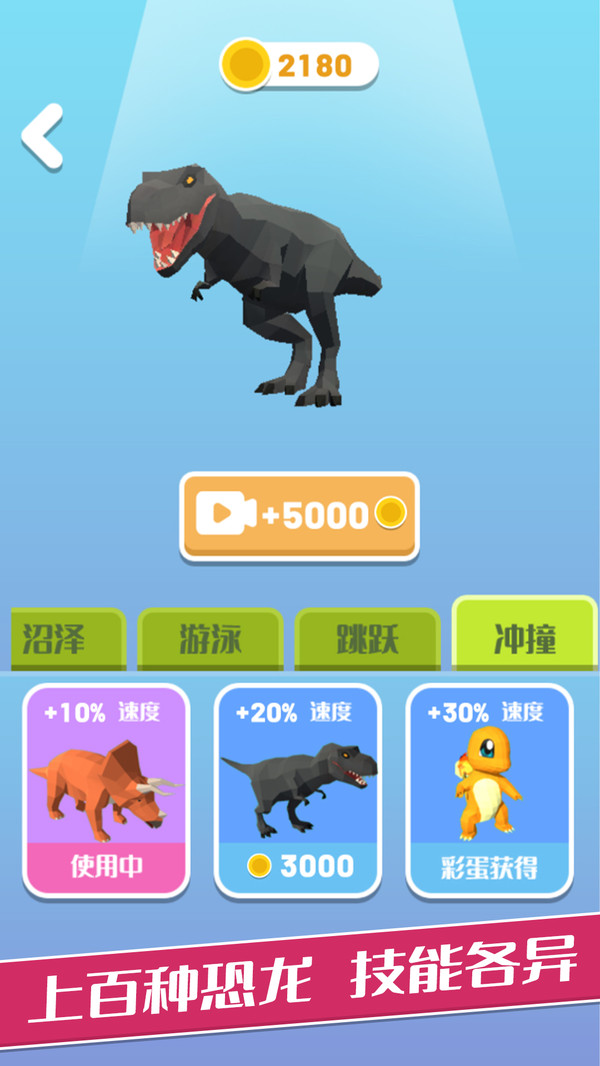
Task: Go back using the white arrow
Action: point(43,136)
